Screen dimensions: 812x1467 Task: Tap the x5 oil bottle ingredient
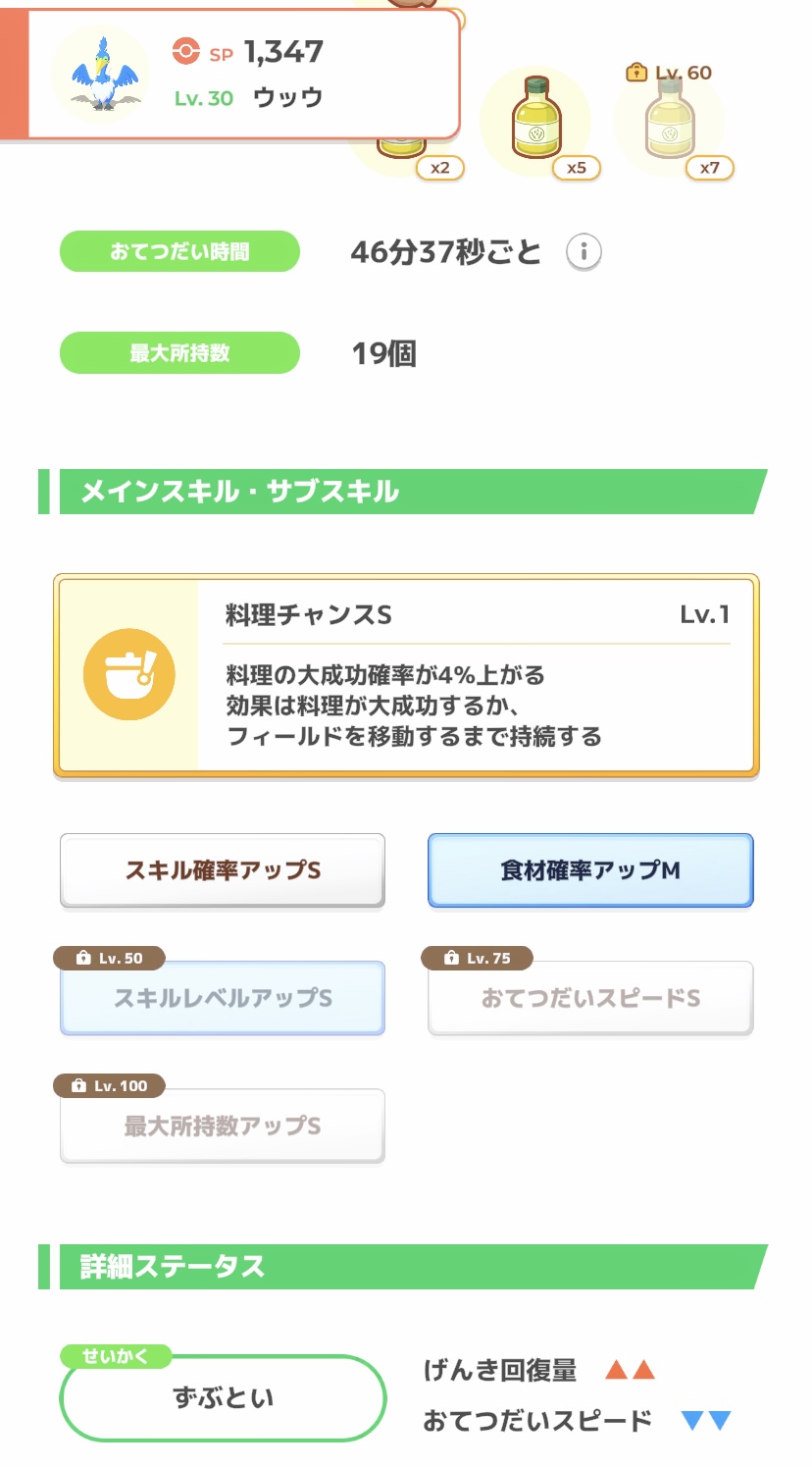(536, 123)
